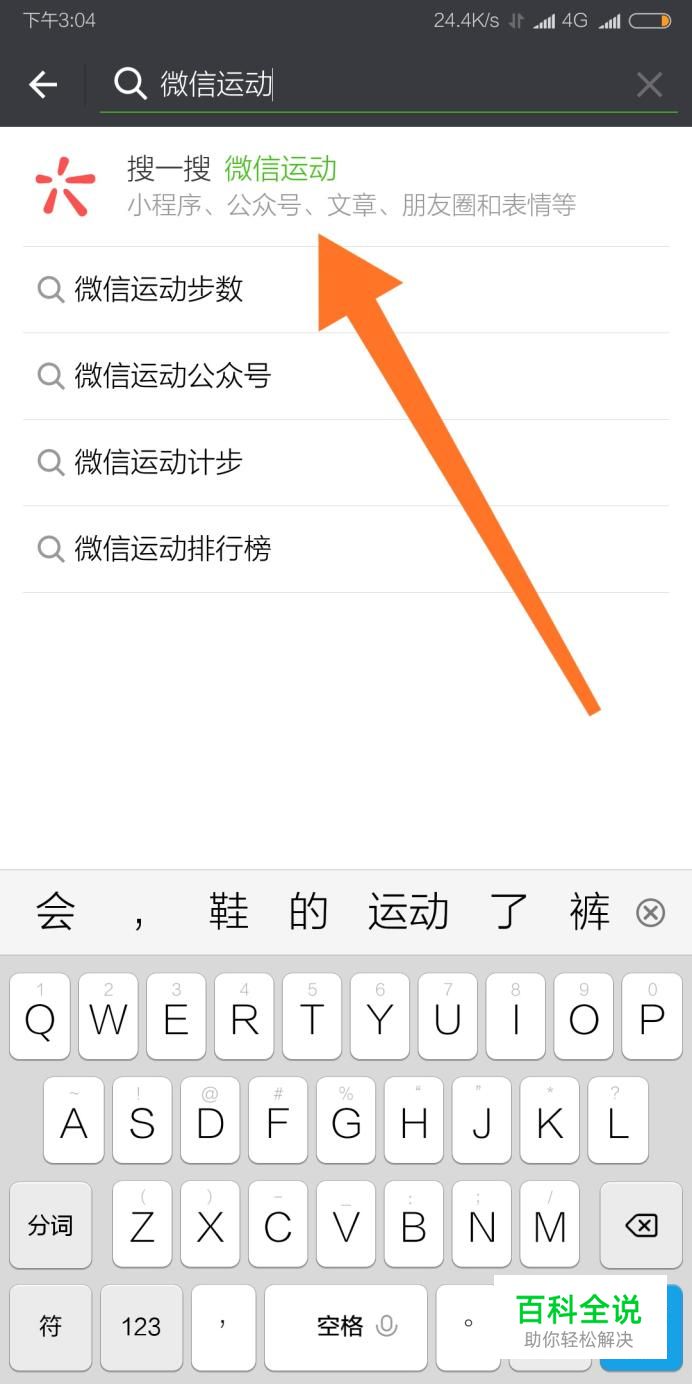Image resolution: width=692 pixels, height=1384 pixels.
Task: Tap the 空格 space key
Action: coord(357,1326)
